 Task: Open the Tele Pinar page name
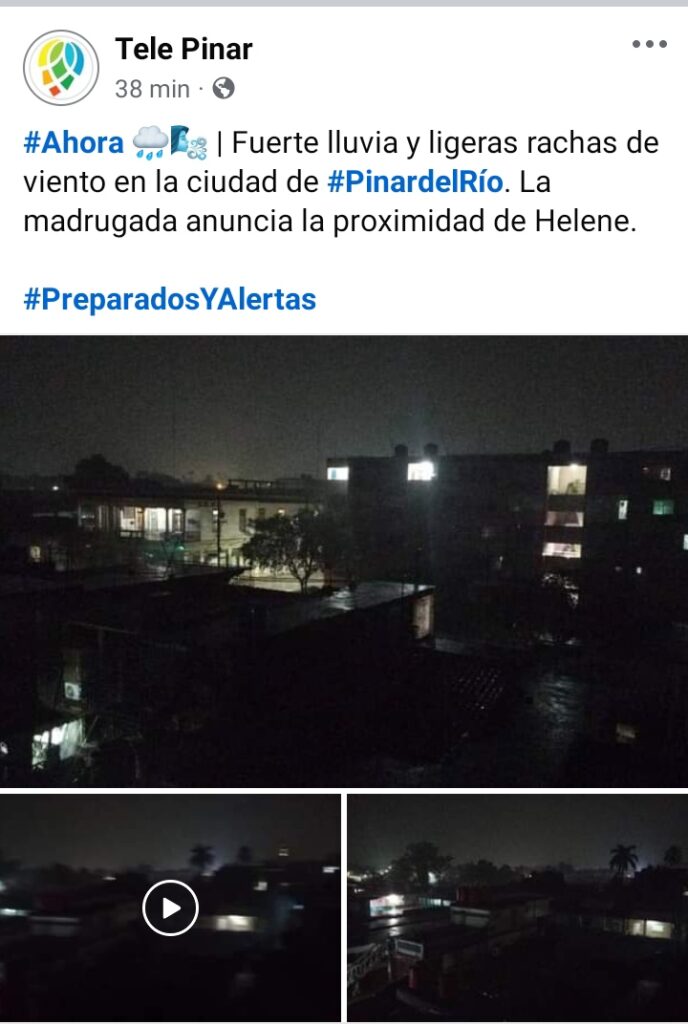tap(183, 48)
